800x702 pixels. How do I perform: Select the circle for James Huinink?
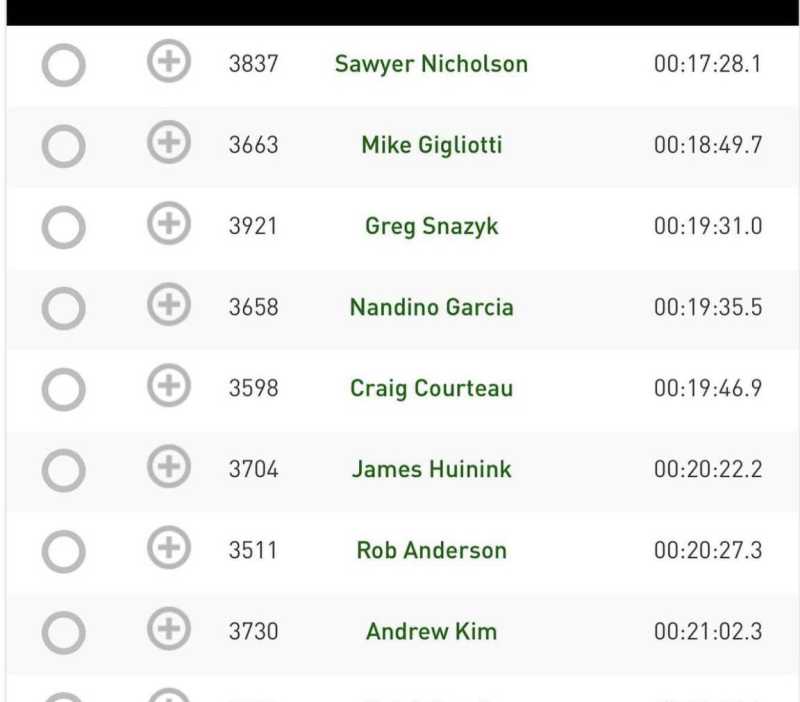tap(63, 471)
